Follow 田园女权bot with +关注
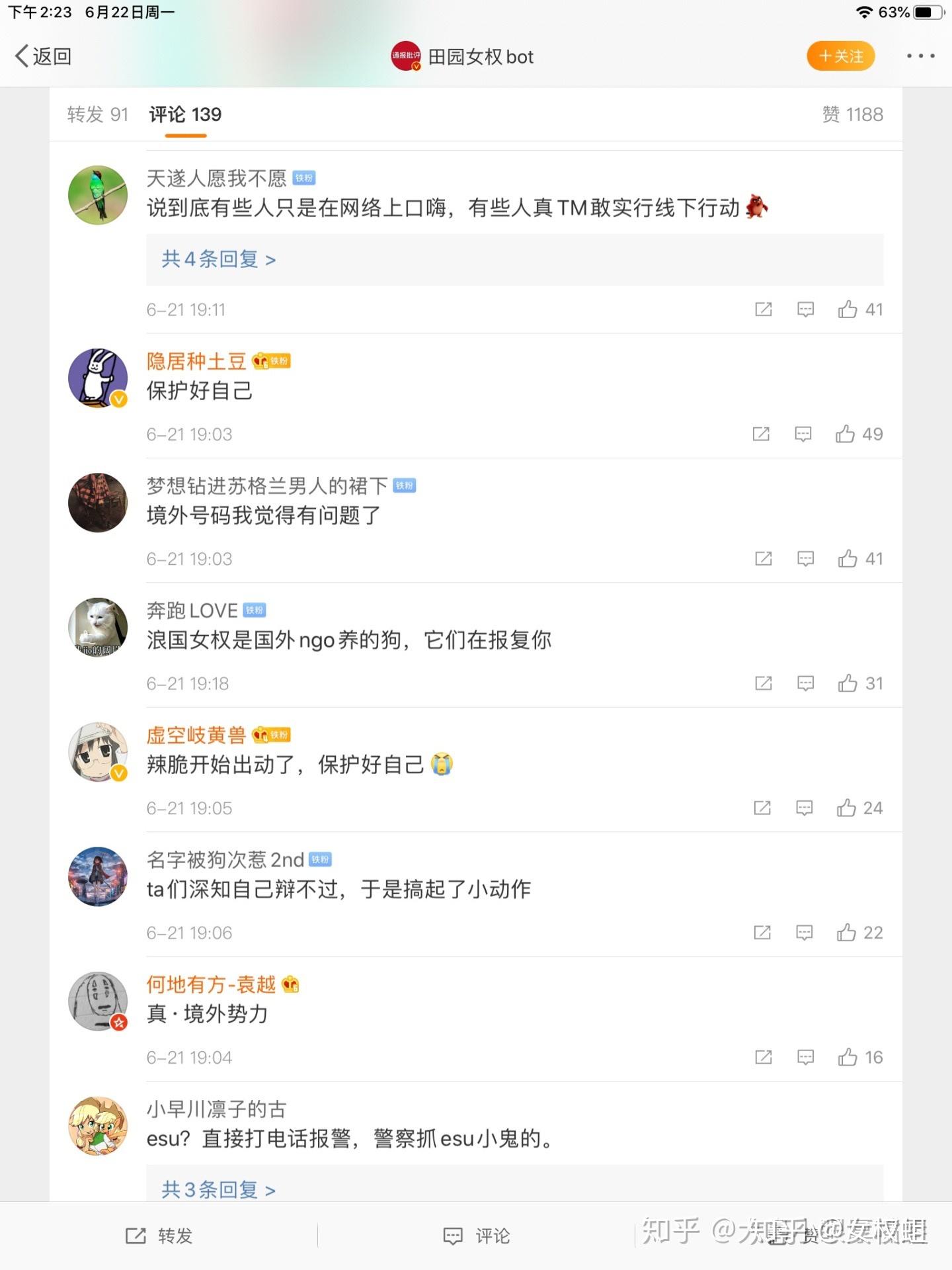Viewport: 952px width, 1270px height. click(x=840, y=56)
